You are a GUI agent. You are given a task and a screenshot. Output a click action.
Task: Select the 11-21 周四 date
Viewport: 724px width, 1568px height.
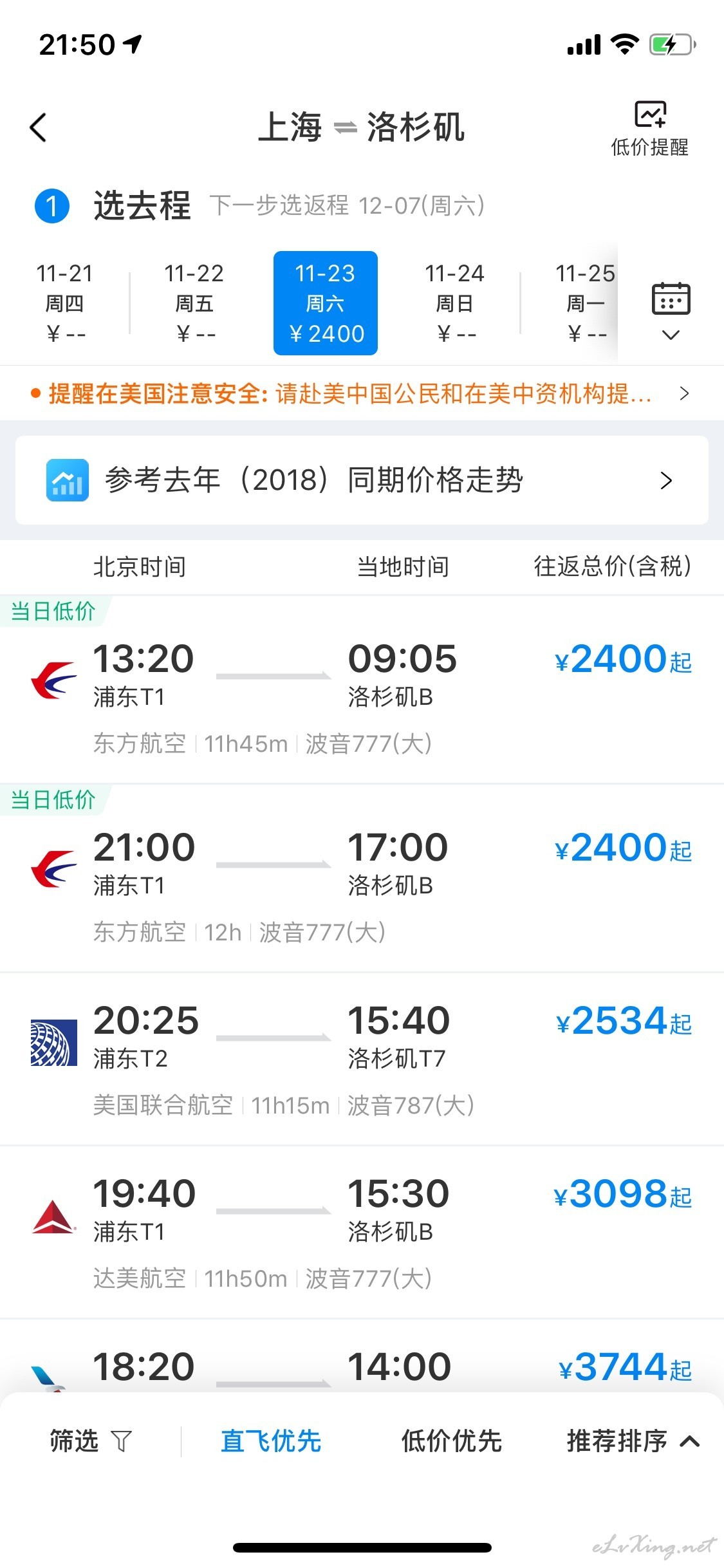[65, 303]
